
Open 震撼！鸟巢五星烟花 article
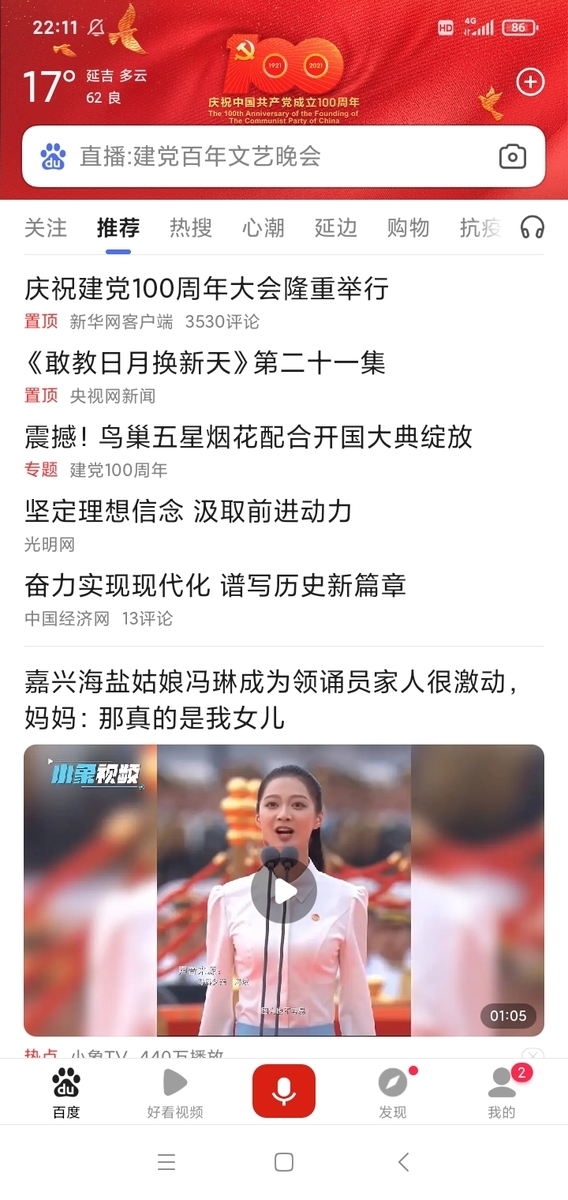tap(249, 437)
